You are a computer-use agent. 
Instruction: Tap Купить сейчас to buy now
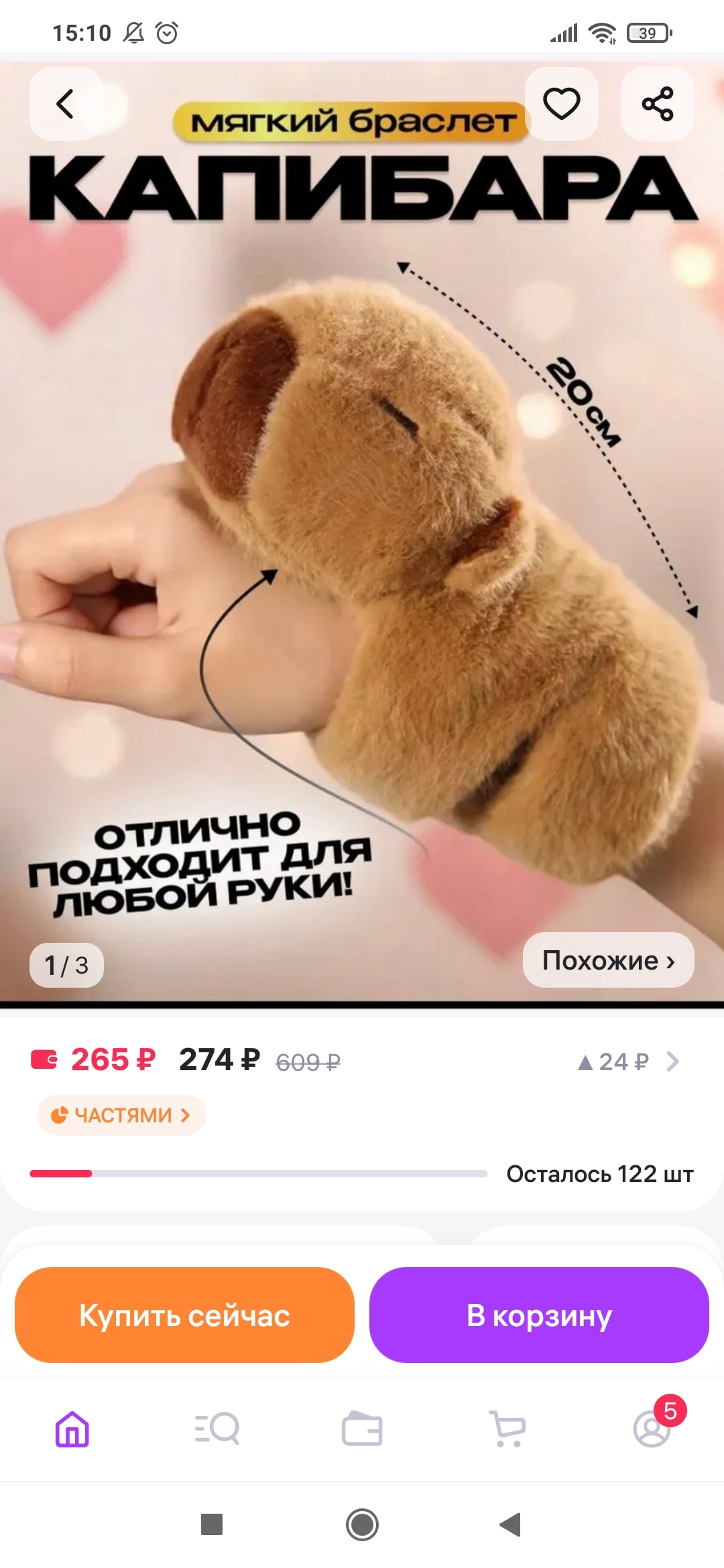point(184,1315)
